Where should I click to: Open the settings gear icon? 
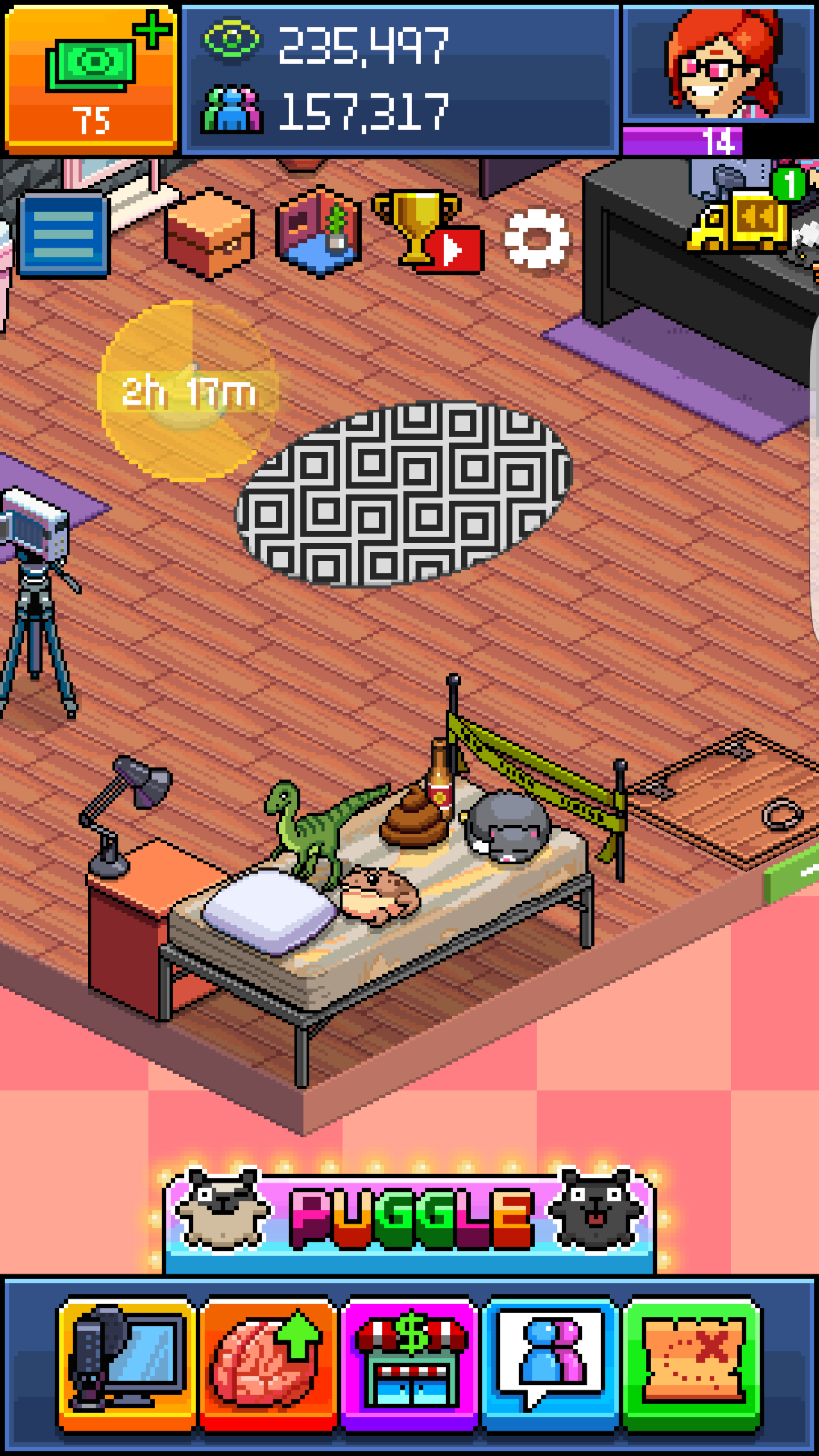[536, 238]
